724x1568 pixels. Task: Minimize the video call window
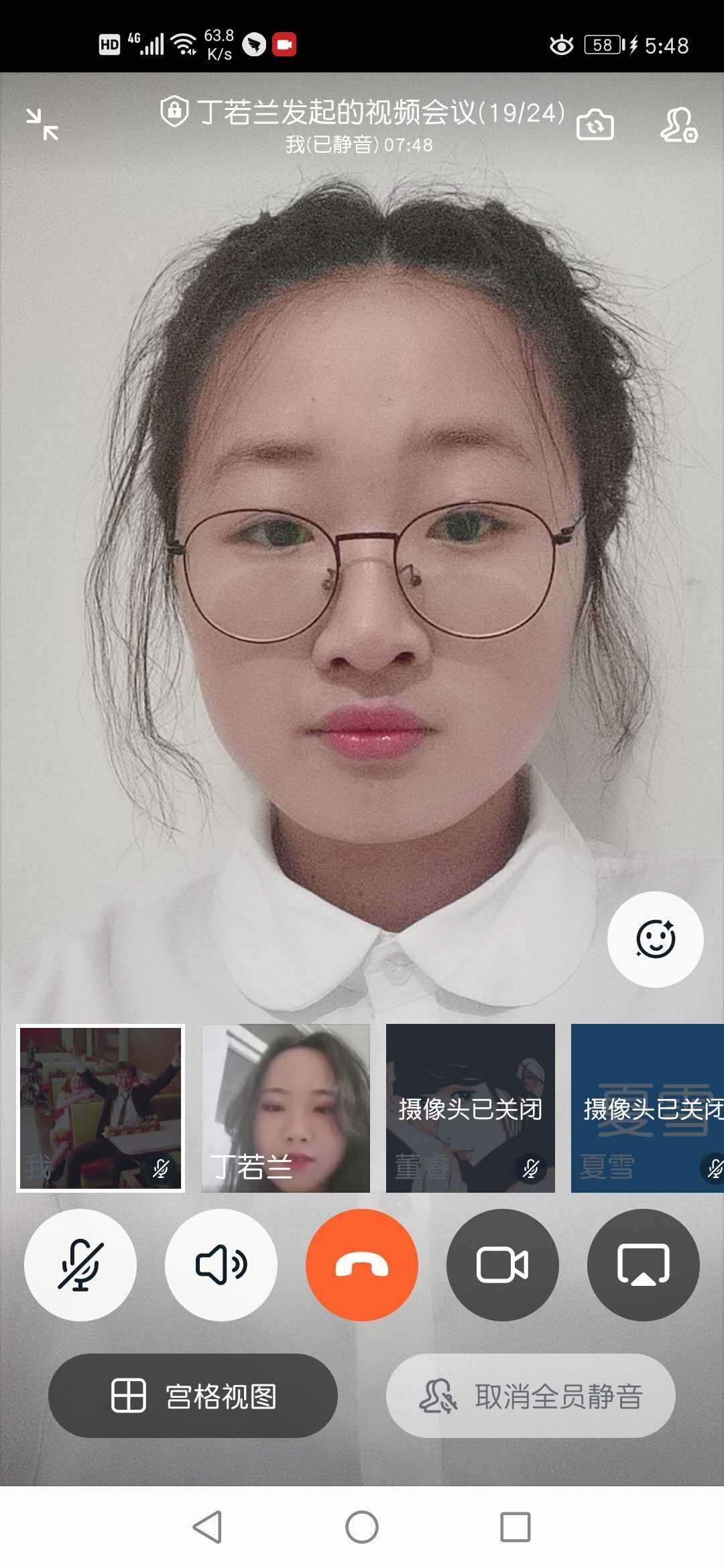click(x=42, y=125)
